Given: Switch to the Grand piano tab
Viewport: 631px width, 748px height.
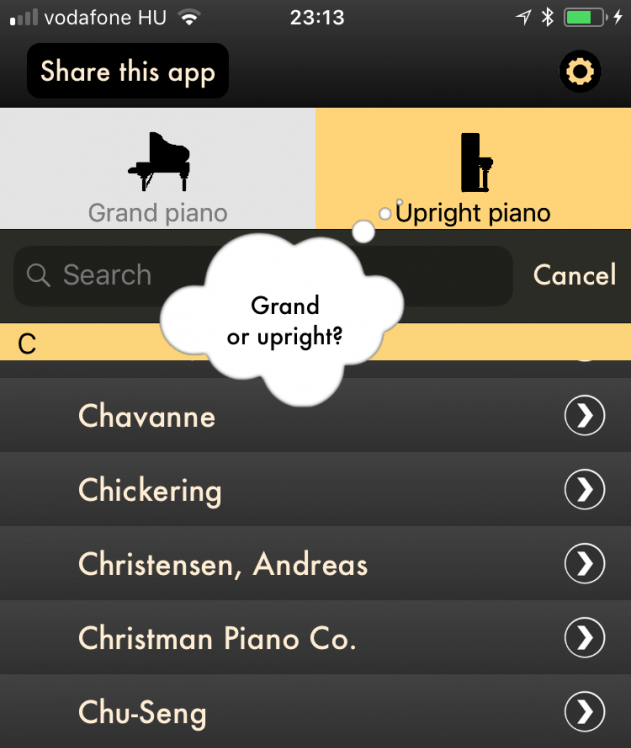Looking at the screenshot, I should coord(158,170).
